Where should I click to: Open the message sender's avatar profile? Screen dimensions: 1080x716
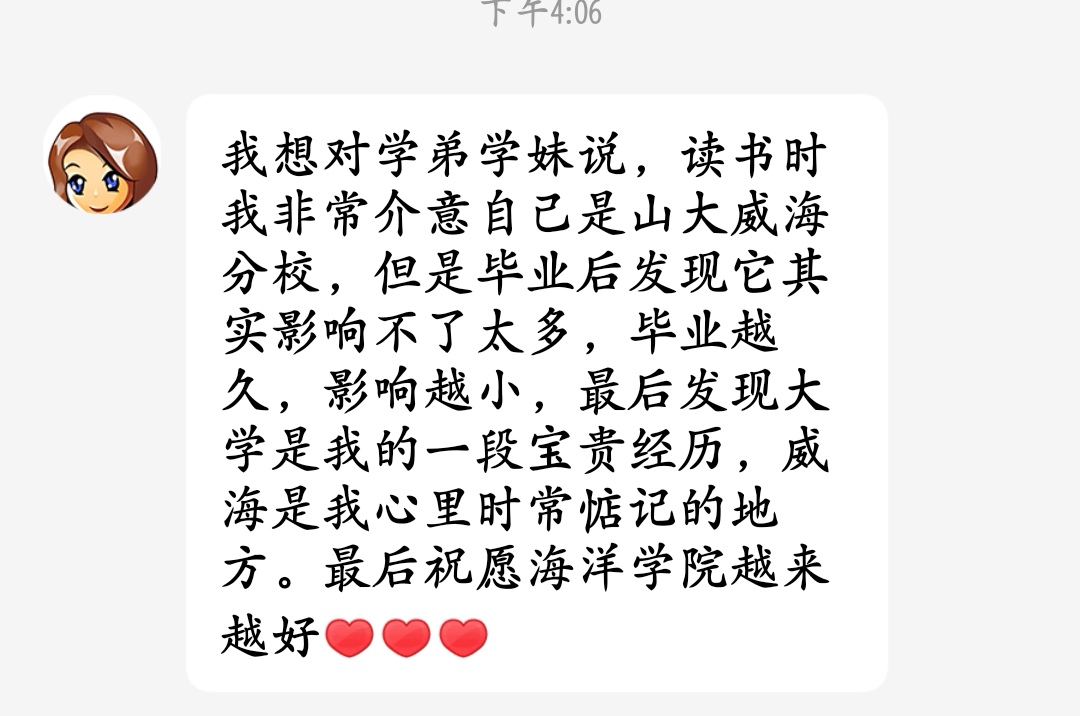coord(102,156)
